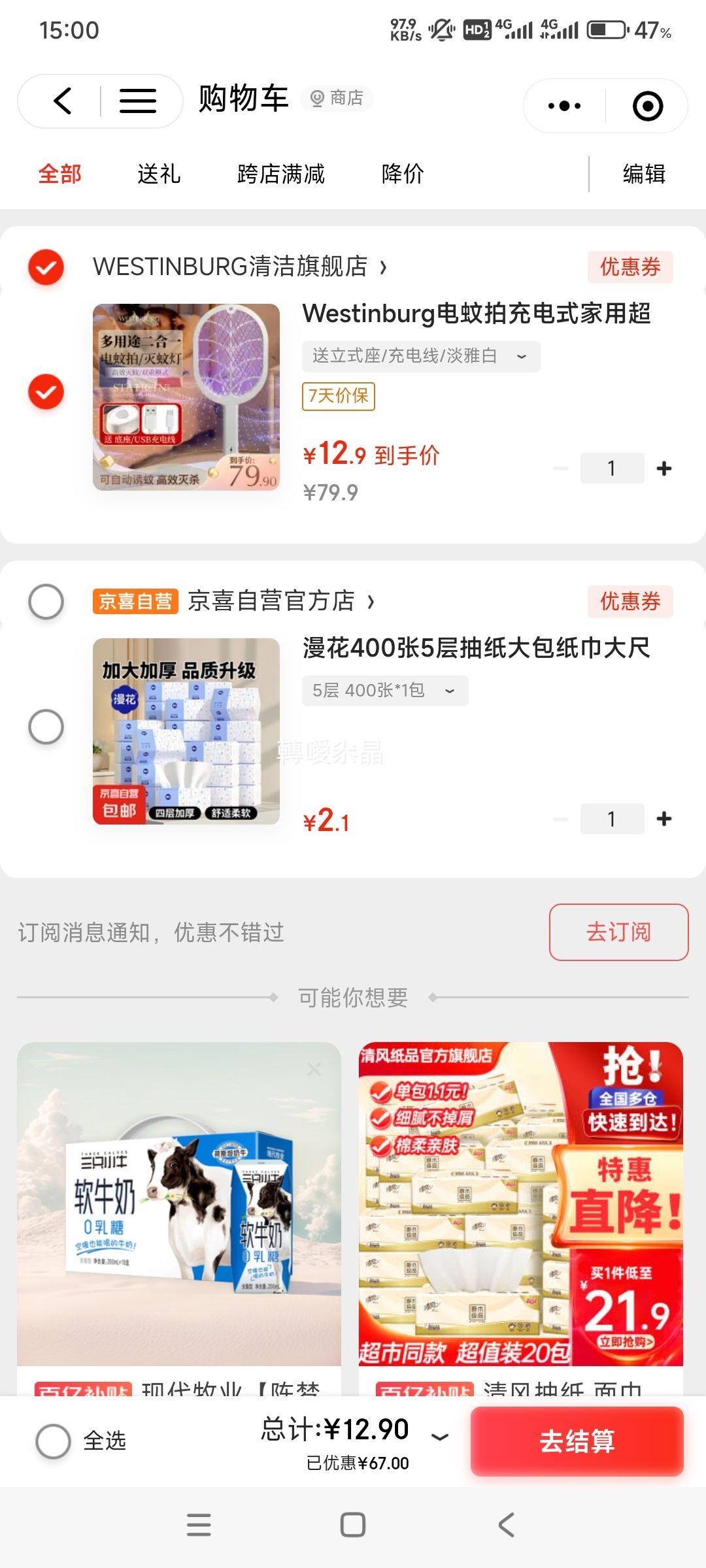Open the three-dot more options menu

(x=564, y=106)
